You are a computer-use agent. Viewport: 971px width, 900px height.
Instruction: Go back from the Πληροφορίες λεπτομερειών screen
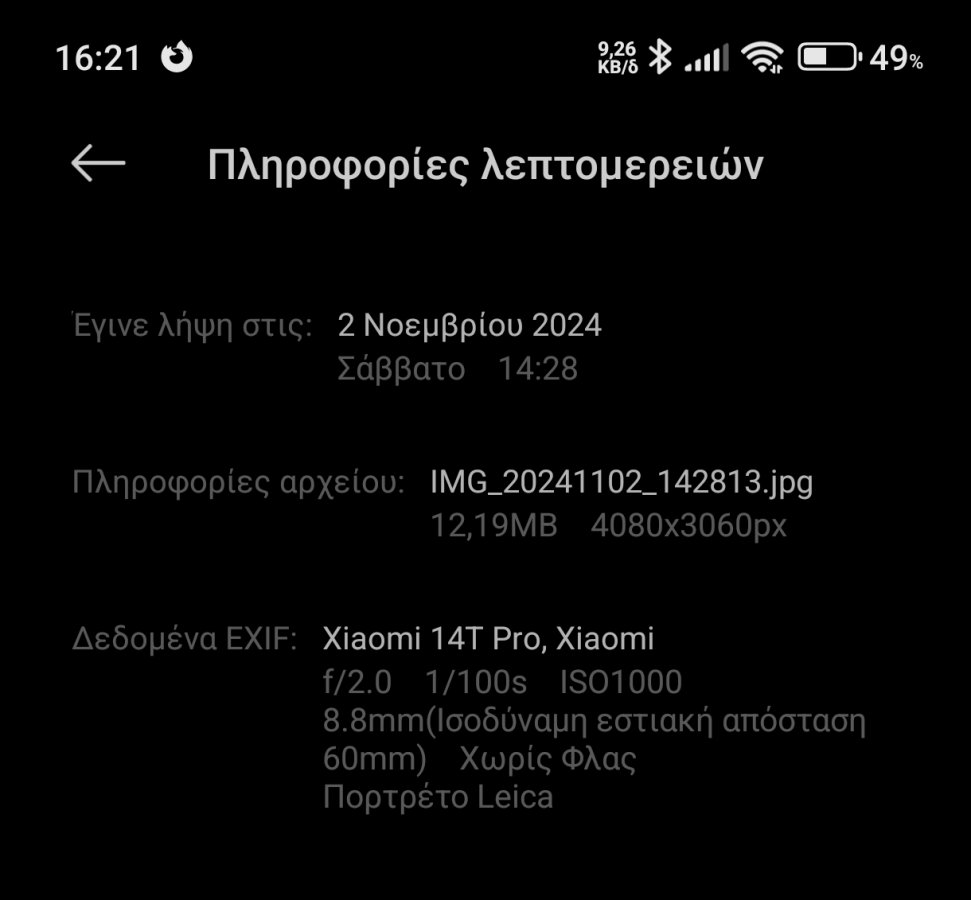click(x=98, y=163)
